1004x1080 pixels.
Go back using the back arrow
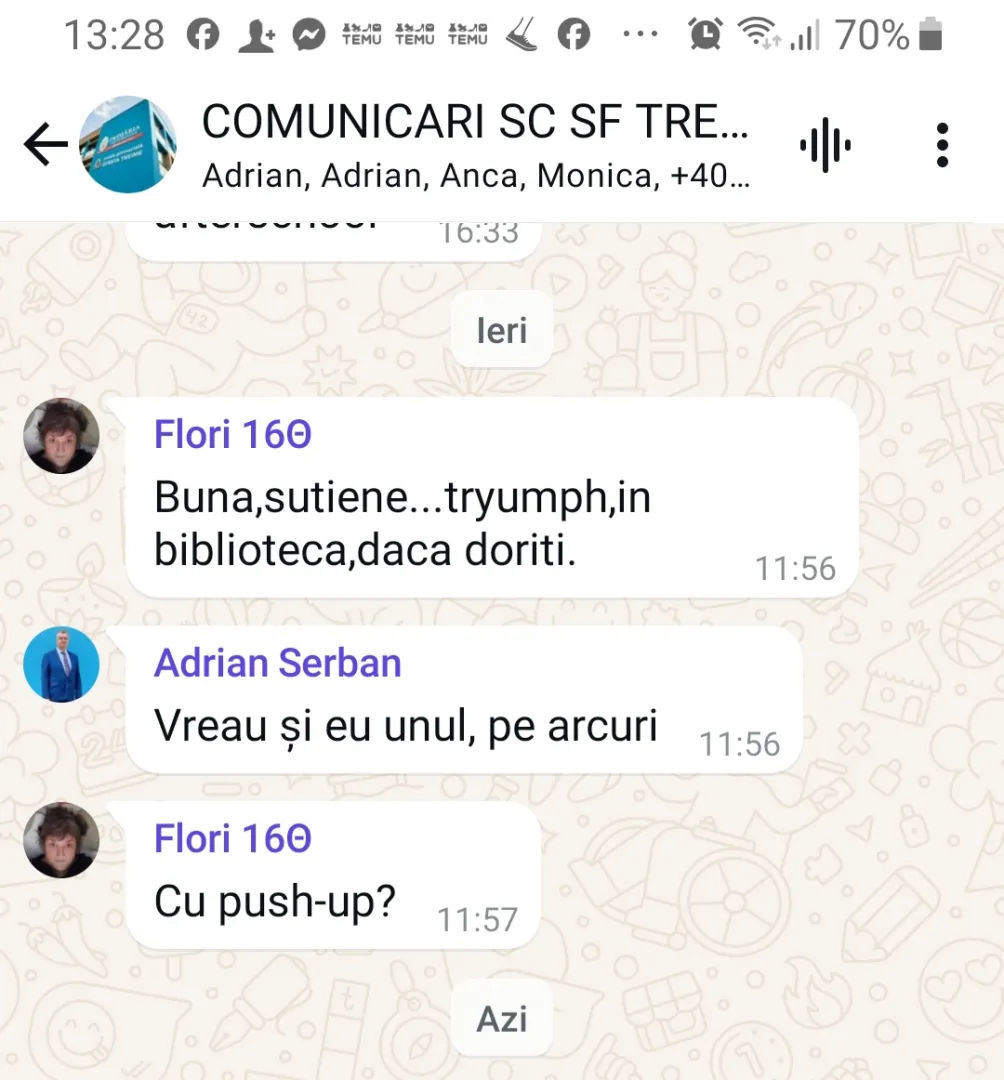[45, 146]
